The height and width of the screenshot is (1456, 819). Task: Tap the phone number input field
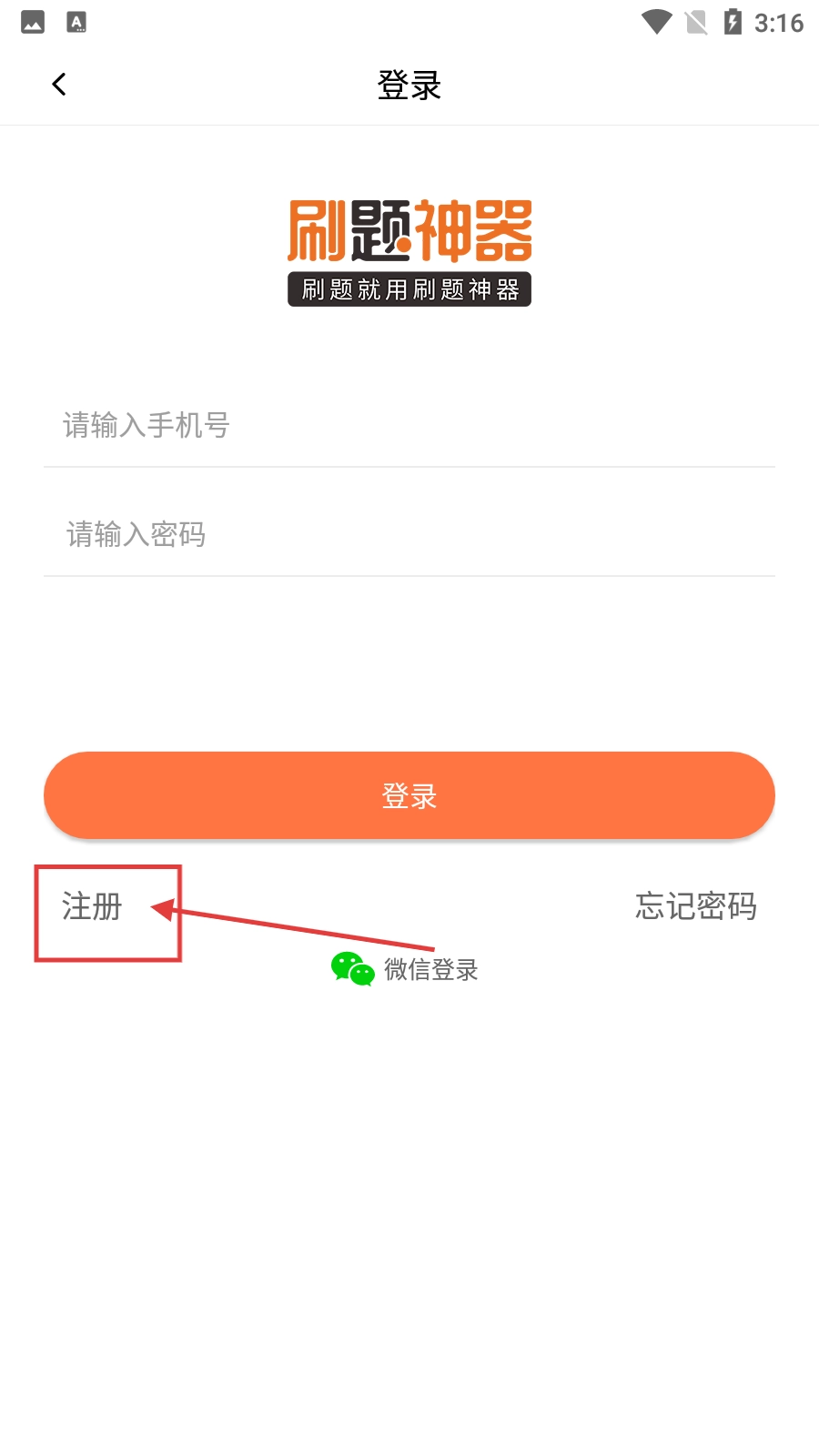coord(409,425)
